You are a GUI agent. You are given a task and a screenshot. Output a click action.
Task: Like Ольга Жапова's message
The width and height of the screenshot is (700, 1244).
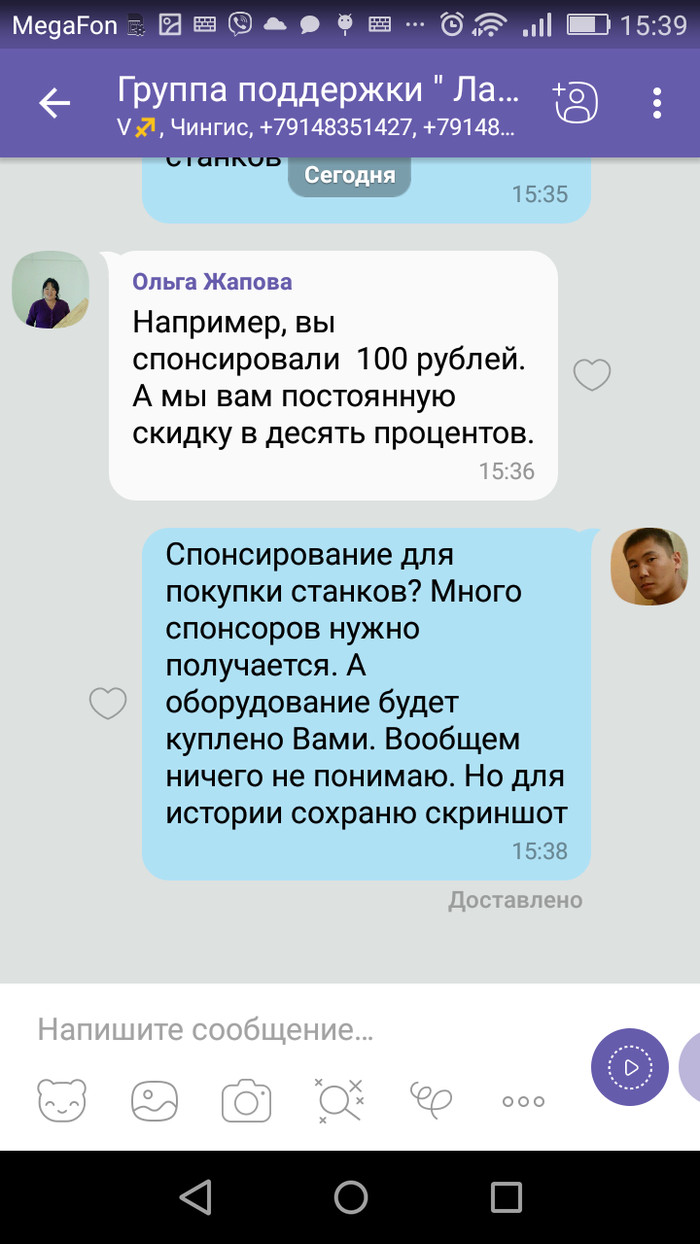pos(591,375)
